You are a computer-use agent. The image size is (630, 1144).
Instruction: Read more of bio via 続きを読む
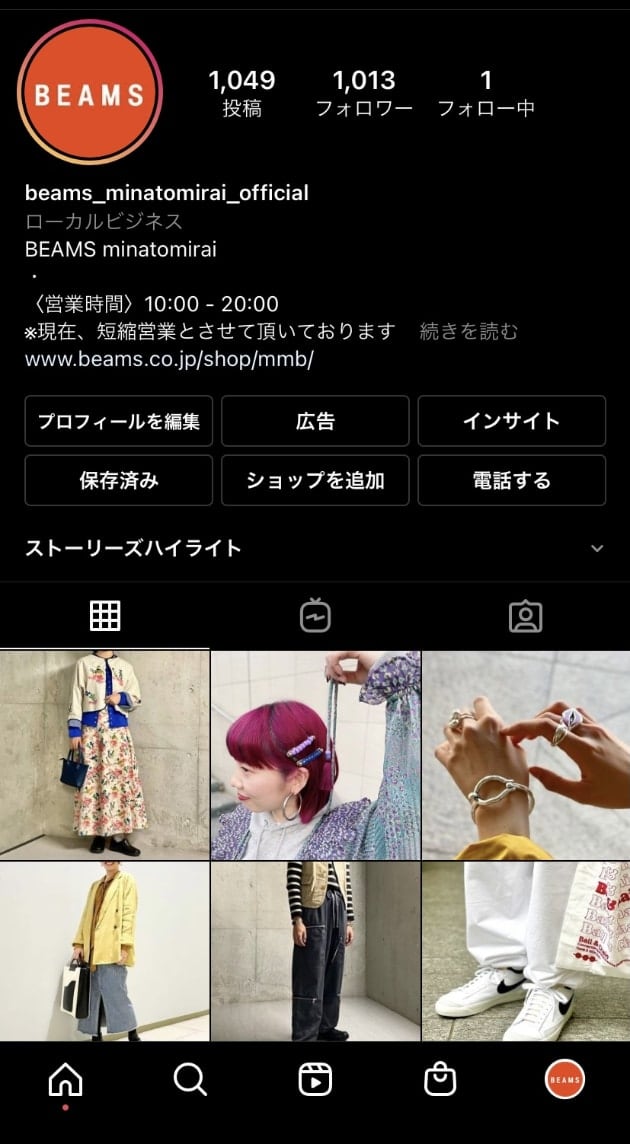tap(469, 331)
